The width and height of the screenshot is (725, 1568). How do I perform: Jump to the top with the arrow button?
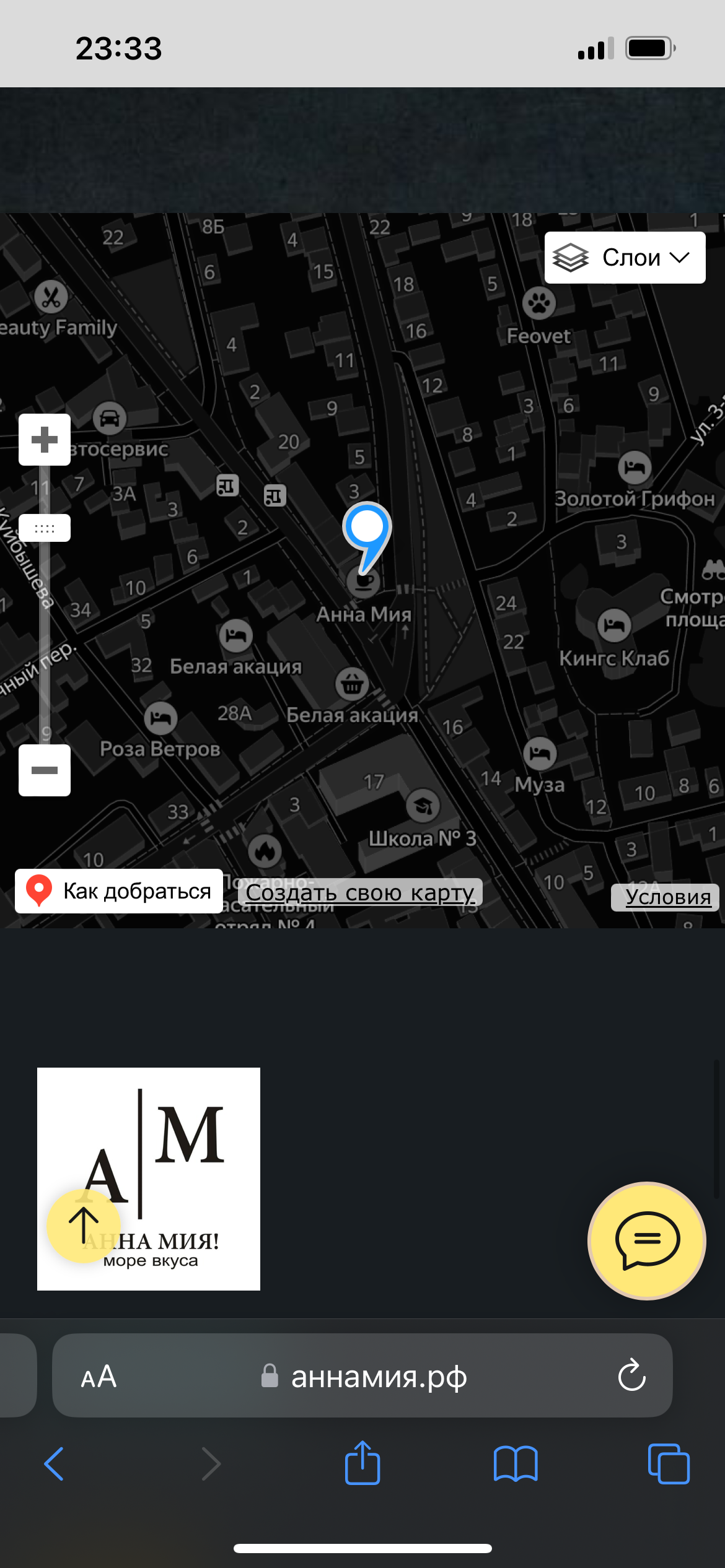click(84, 1226)
